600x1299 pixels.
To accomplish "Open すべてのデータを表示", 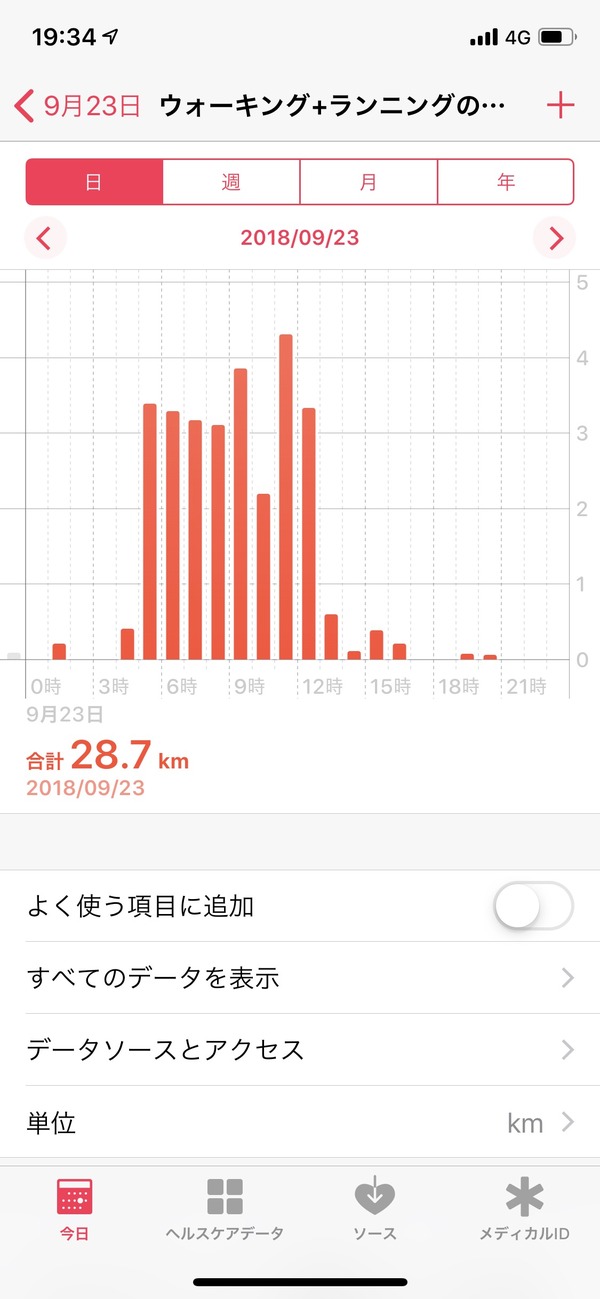I will (x=300, y=978).
